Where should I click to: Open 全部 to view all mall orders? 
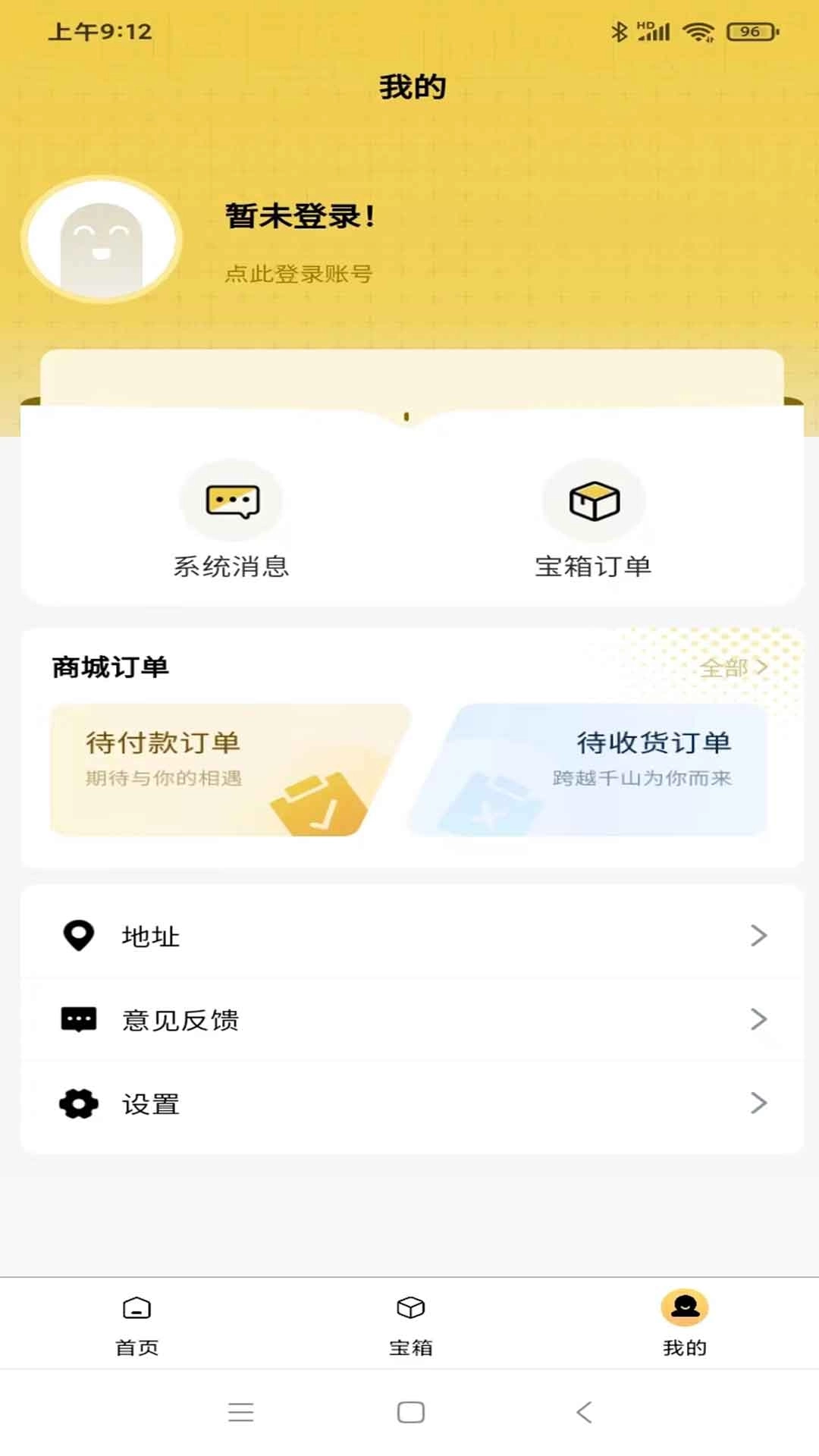732,668
